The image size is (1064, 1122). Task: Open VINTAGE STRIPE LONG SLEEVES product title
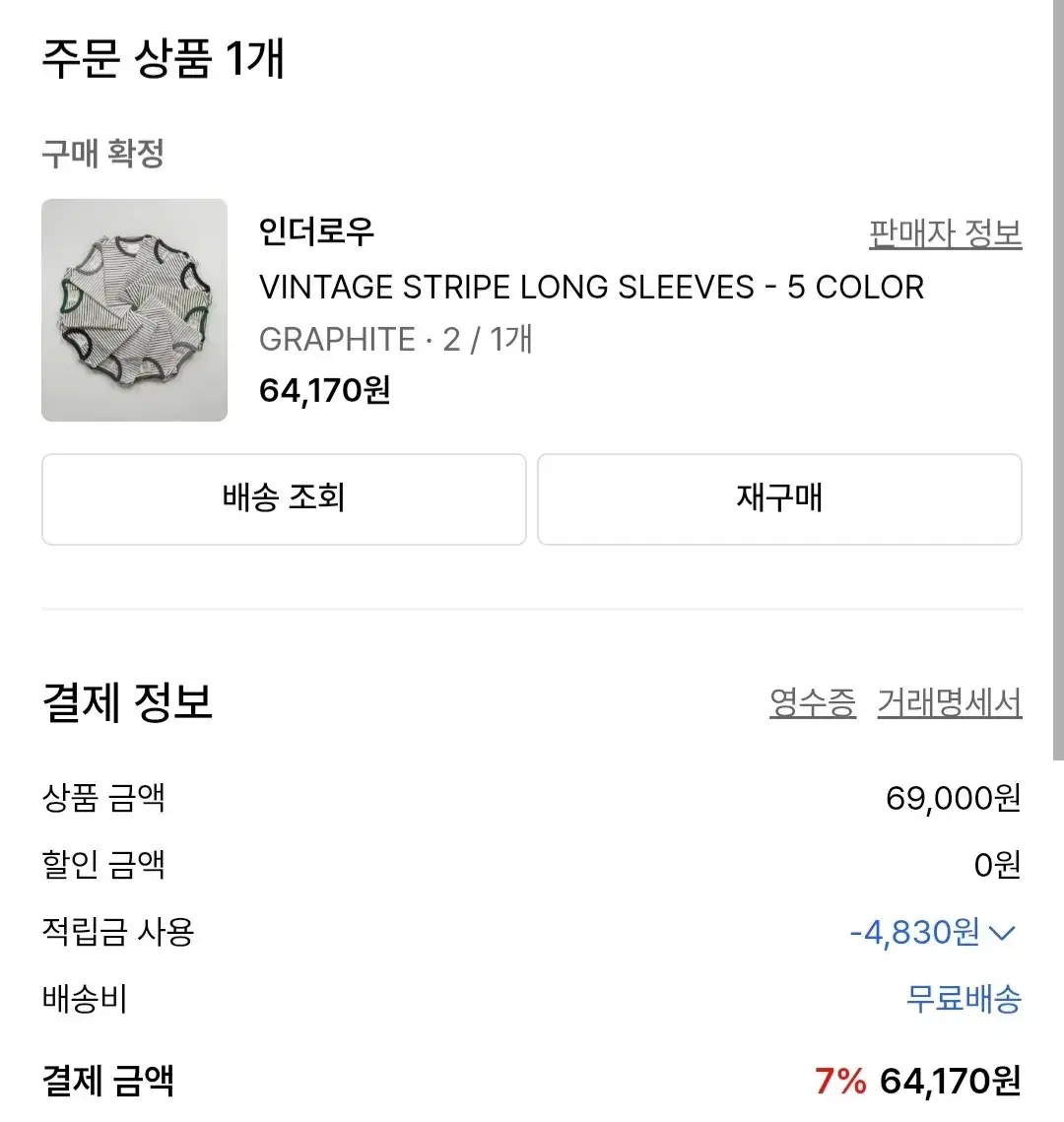click(592, 287)
